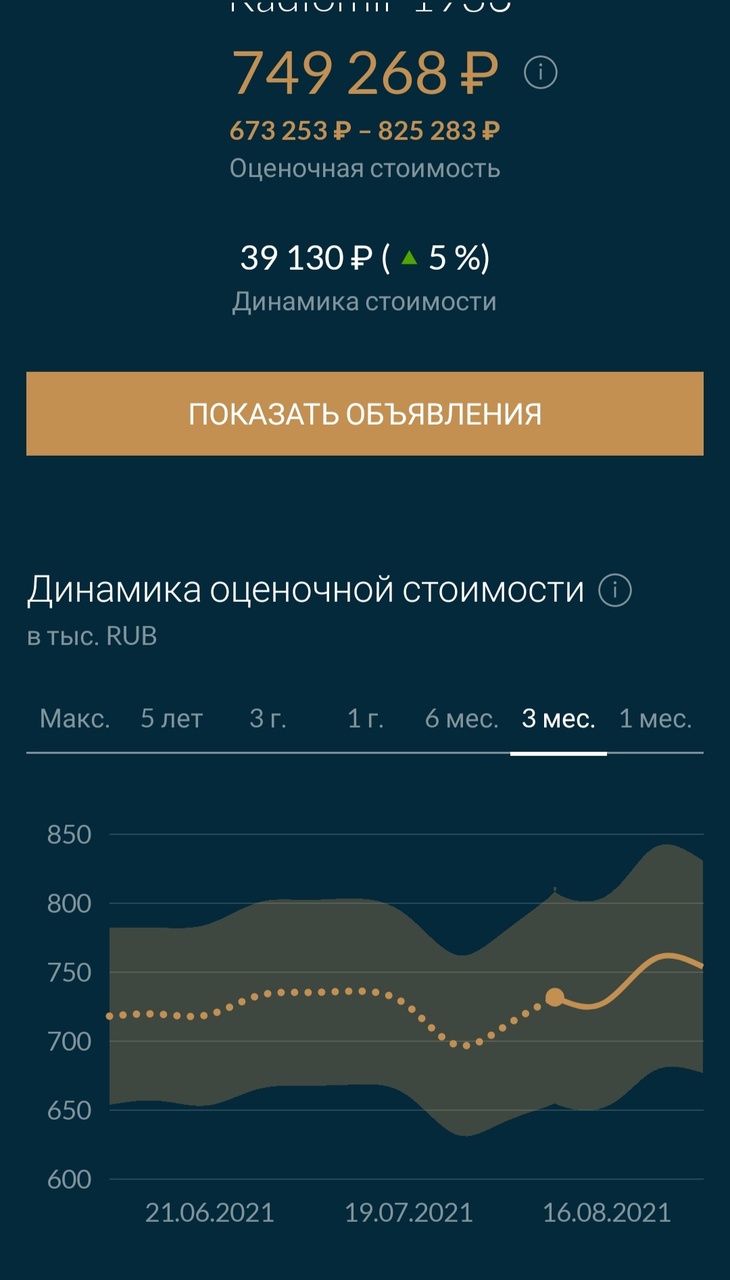This screenshot has height=1280, width=730.
Task: Choose the 6 мес. period tab
Action: tap(461, 719)
